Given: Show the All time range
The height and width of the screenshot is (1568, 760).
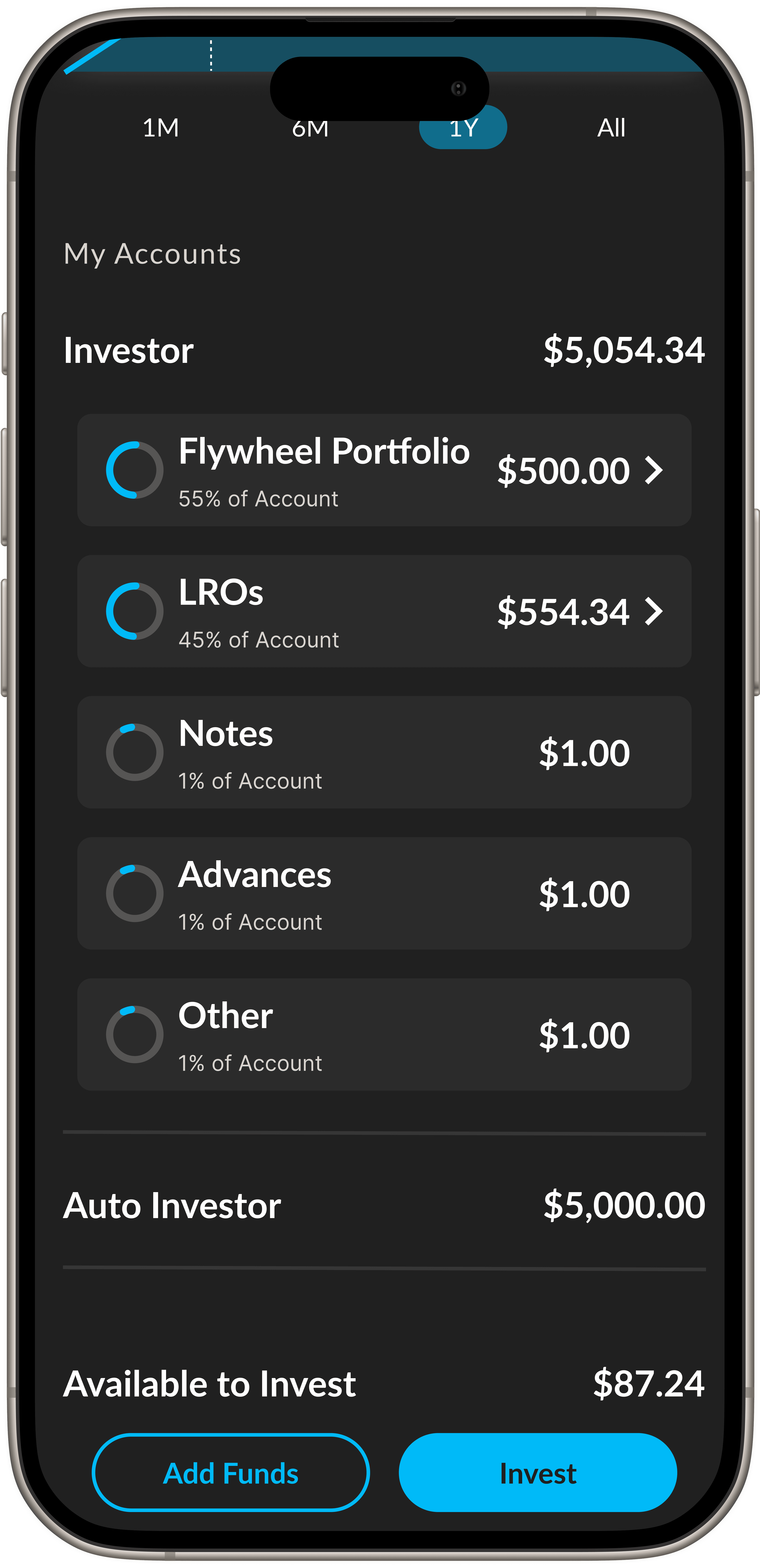Looking at the screenshot, I should [611, 128].
